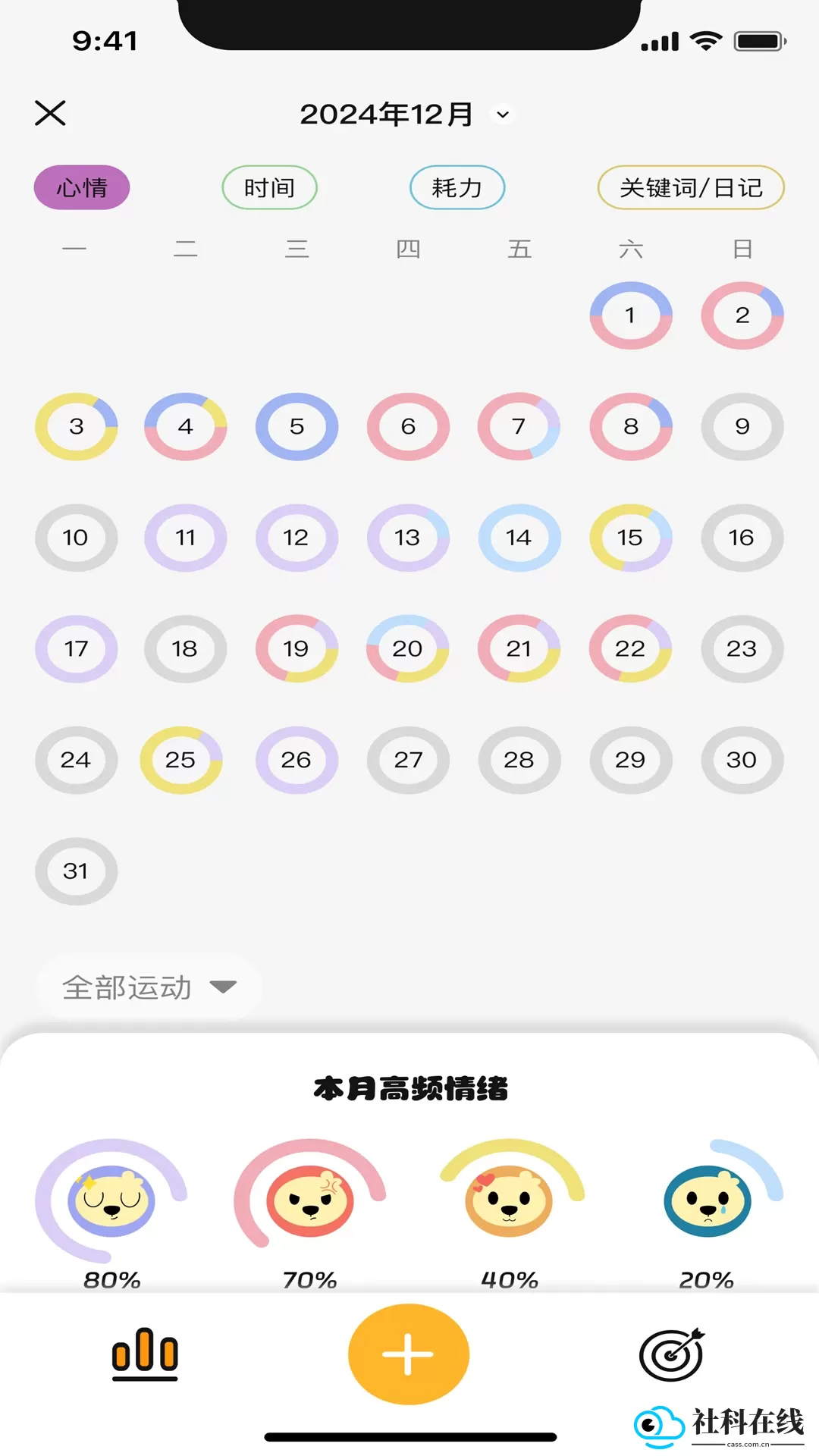
Task: Add a new record with the plus button
Action: [409, 1354]
